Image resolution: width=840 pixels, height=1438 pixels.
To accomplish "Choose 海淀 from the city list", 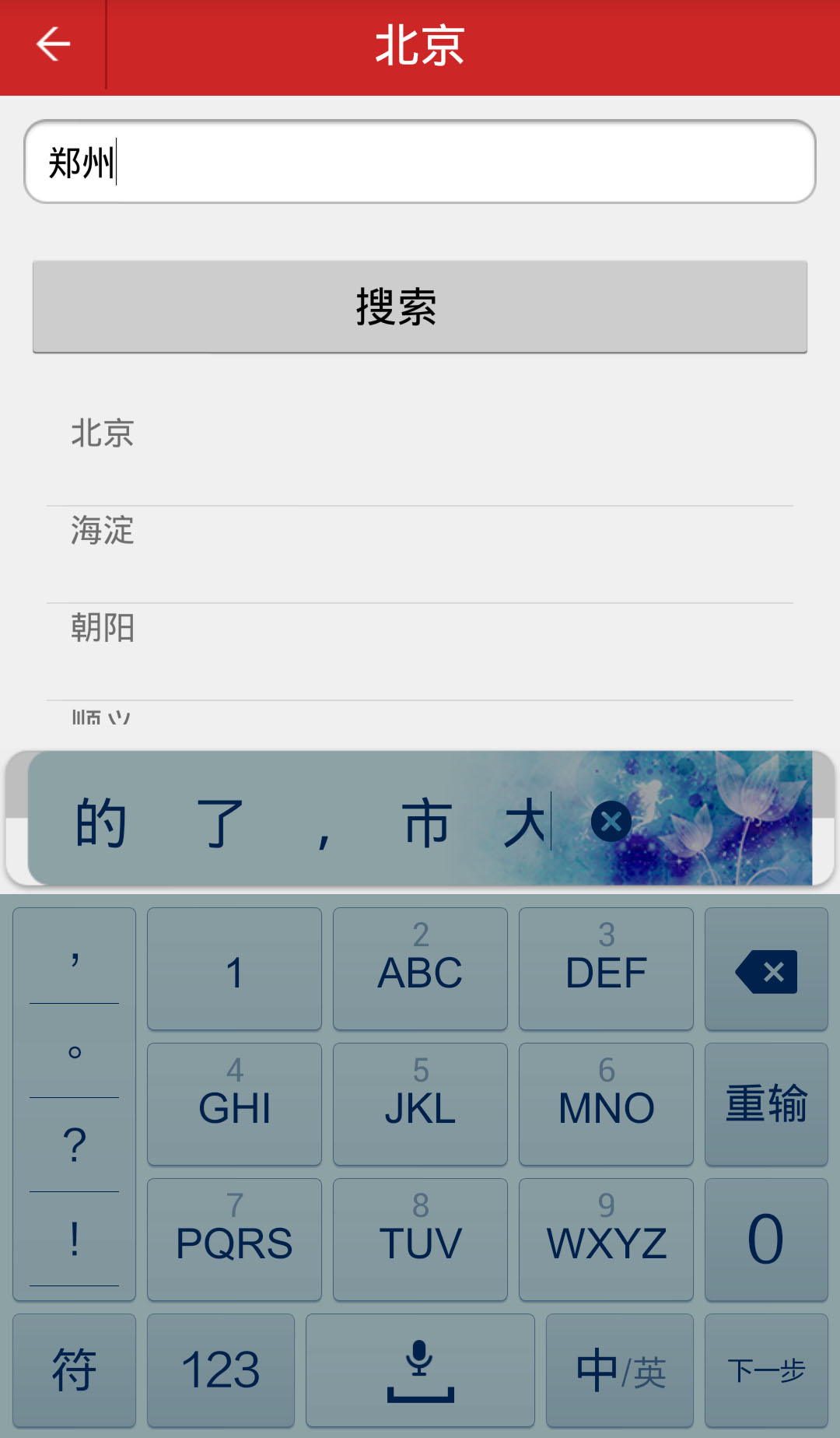I will [103, 531].
